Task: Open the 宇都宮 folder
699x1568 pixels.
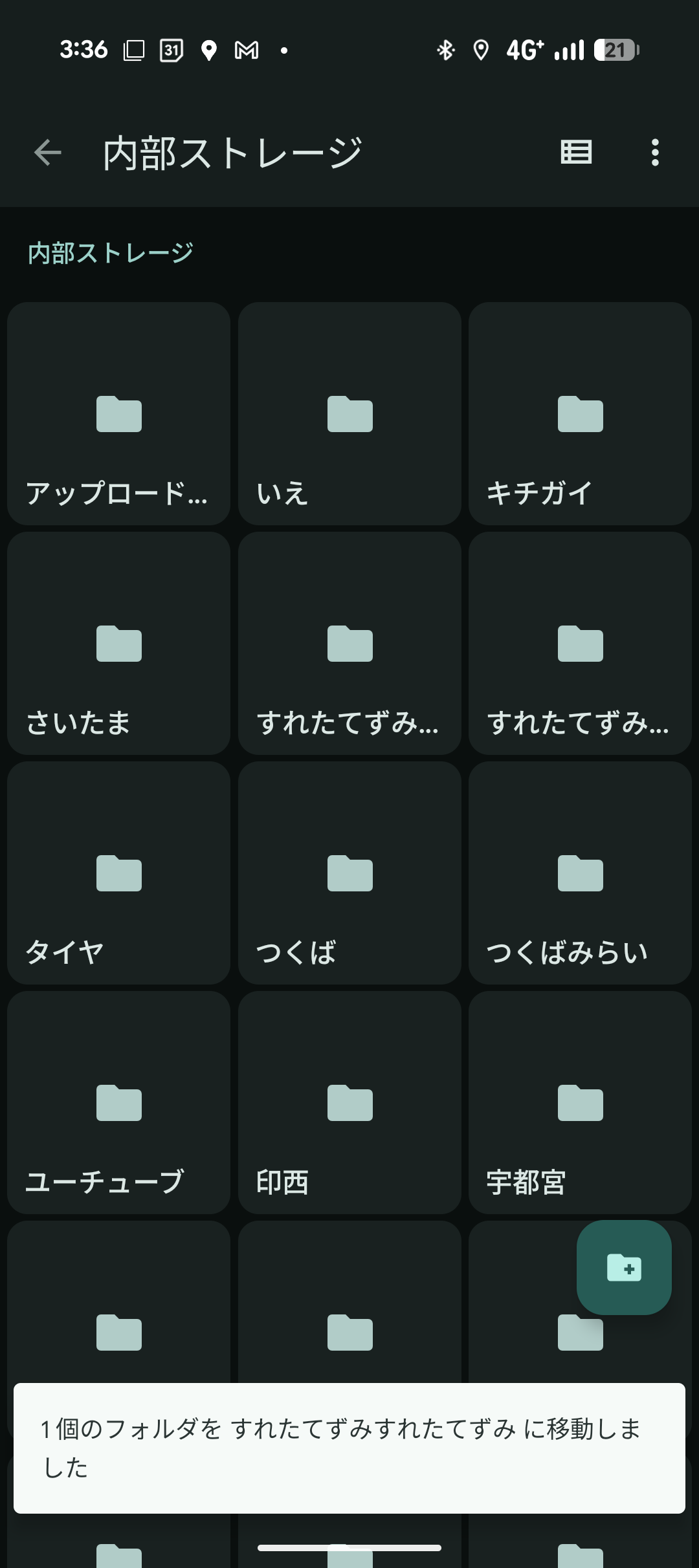Action: 580,1103
